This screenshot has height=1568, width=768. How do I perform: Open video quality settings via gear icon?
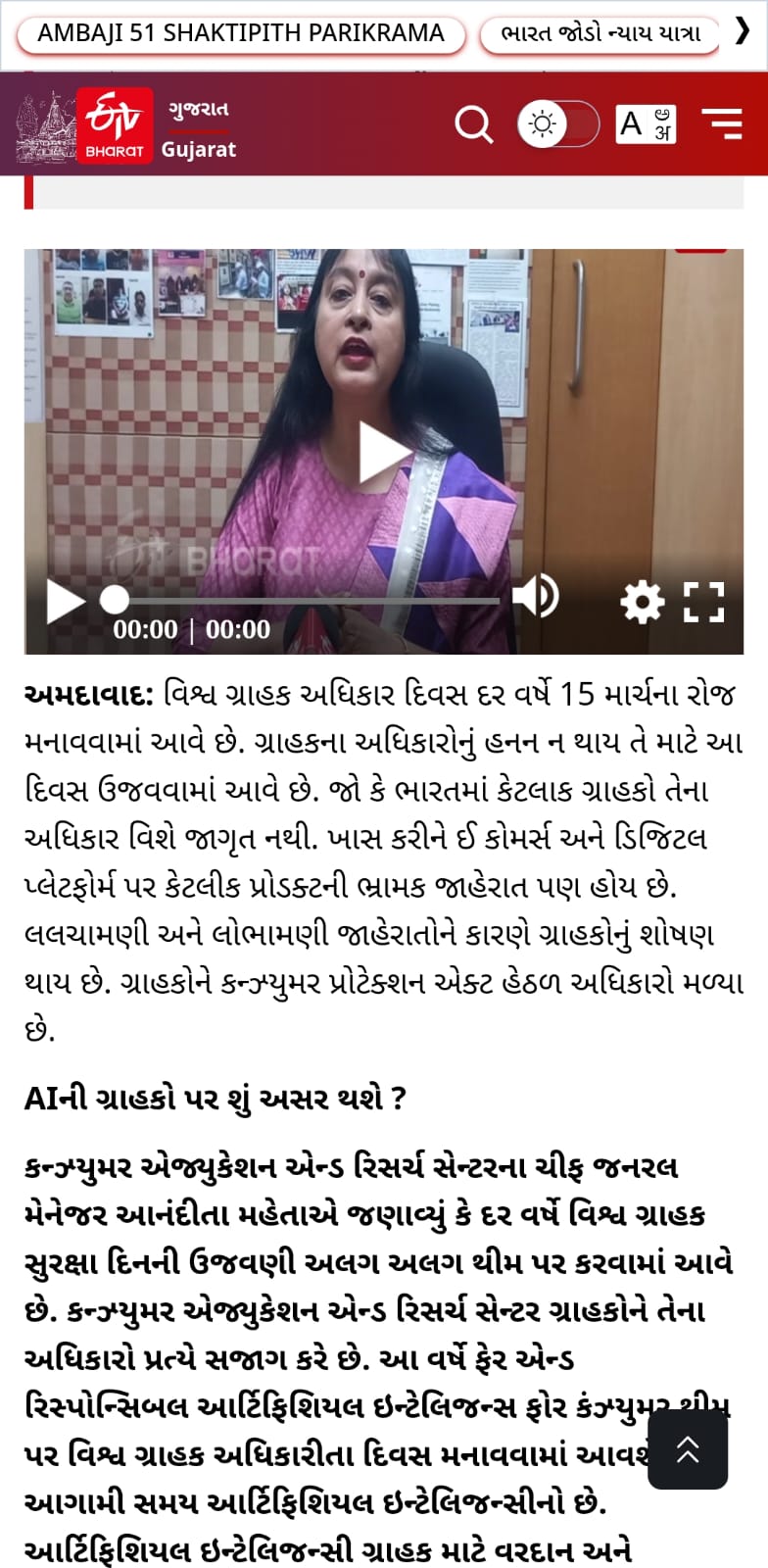643,602
